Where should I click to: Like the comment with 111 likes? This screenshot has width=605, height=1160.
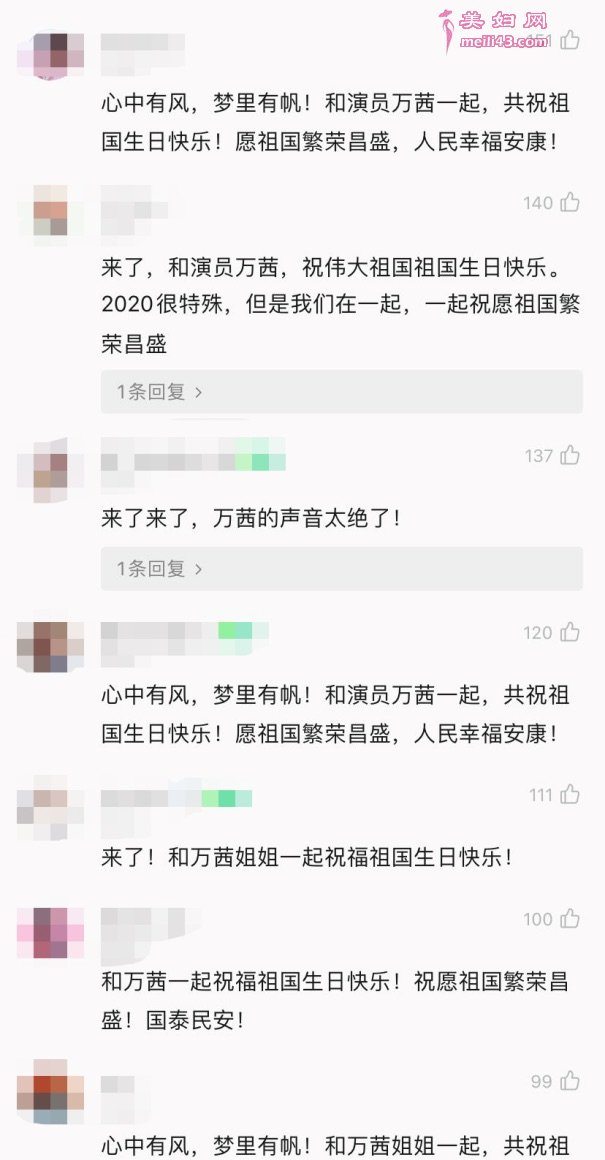tap(570, 795)
